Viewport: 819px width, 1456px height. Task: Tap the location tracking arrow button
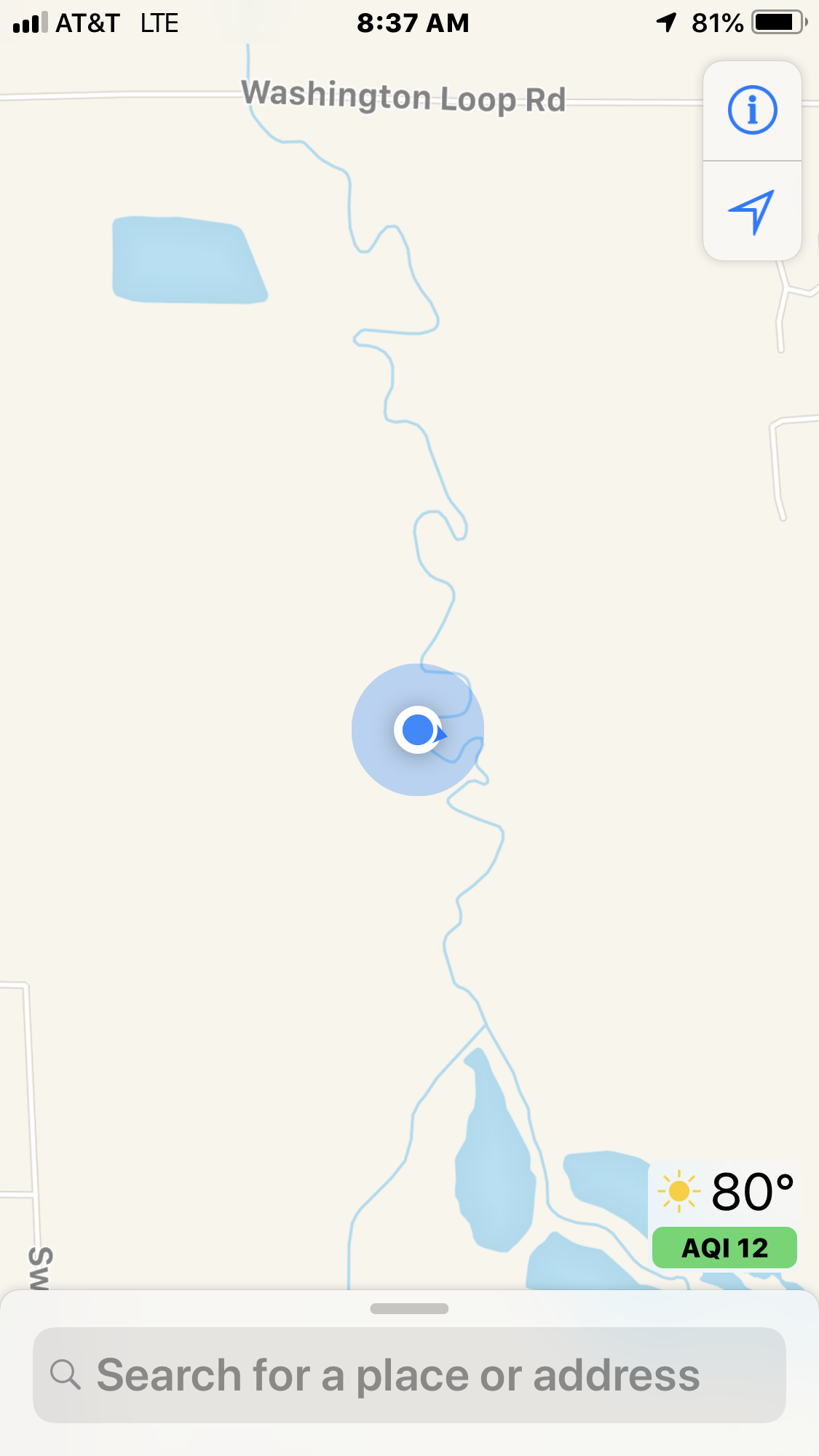[752, 212]
